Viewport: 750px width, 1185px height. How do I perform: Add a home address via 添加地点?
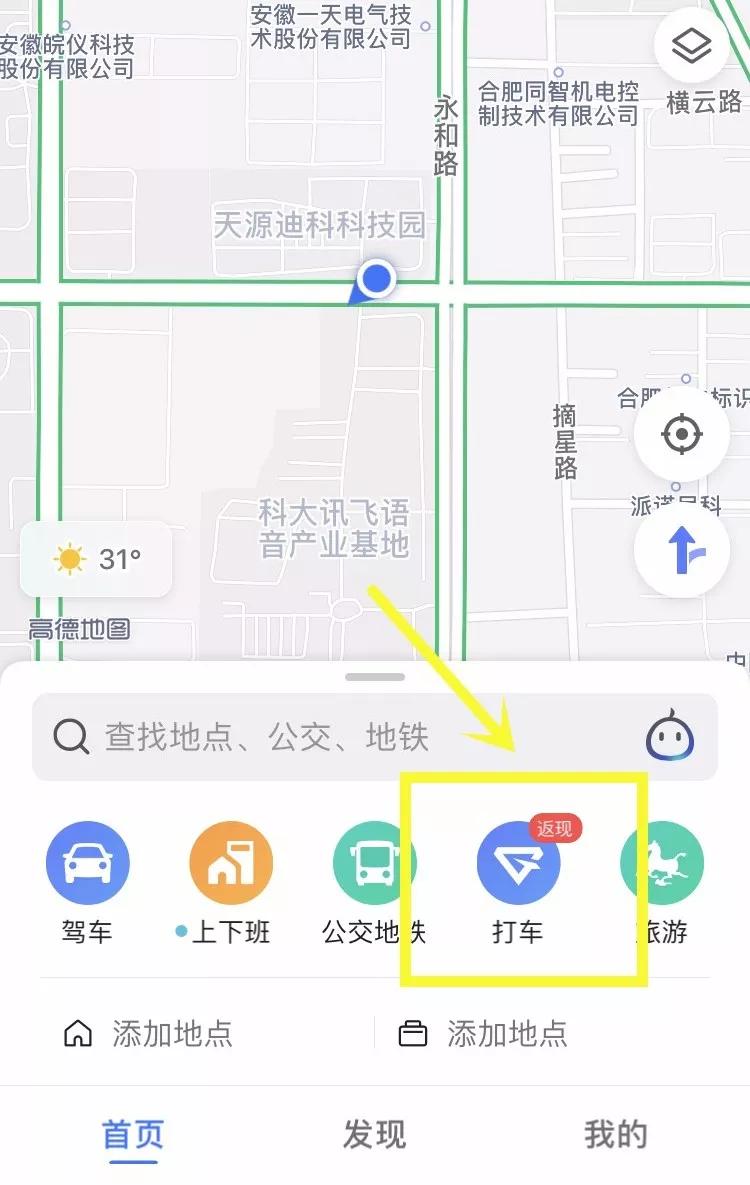(x=143, y=1035)
